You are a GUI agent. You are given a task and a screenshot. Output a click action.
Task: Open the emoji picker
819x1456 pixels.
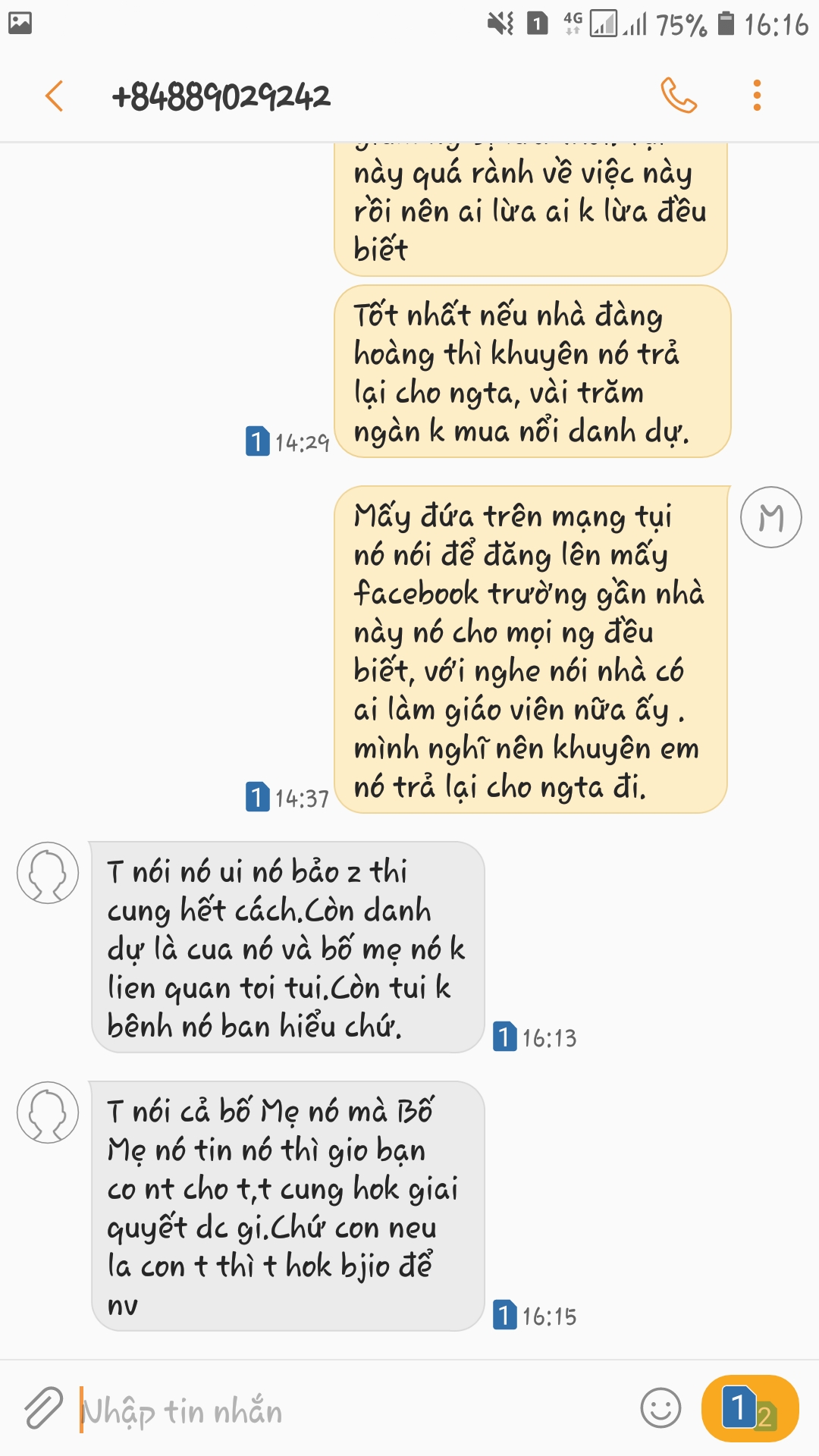tap(661, 1408)
